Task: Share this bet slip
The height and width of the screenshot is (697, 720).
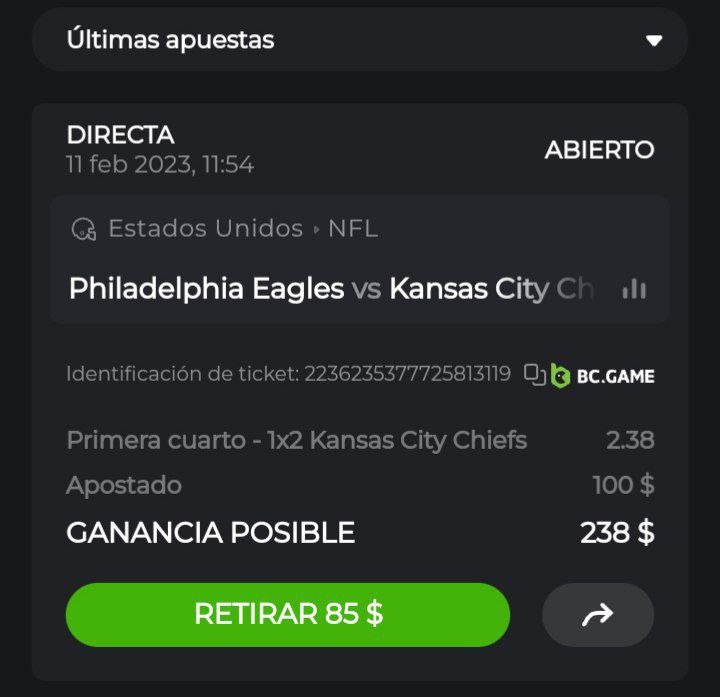Action: click(x=597, y=615)
